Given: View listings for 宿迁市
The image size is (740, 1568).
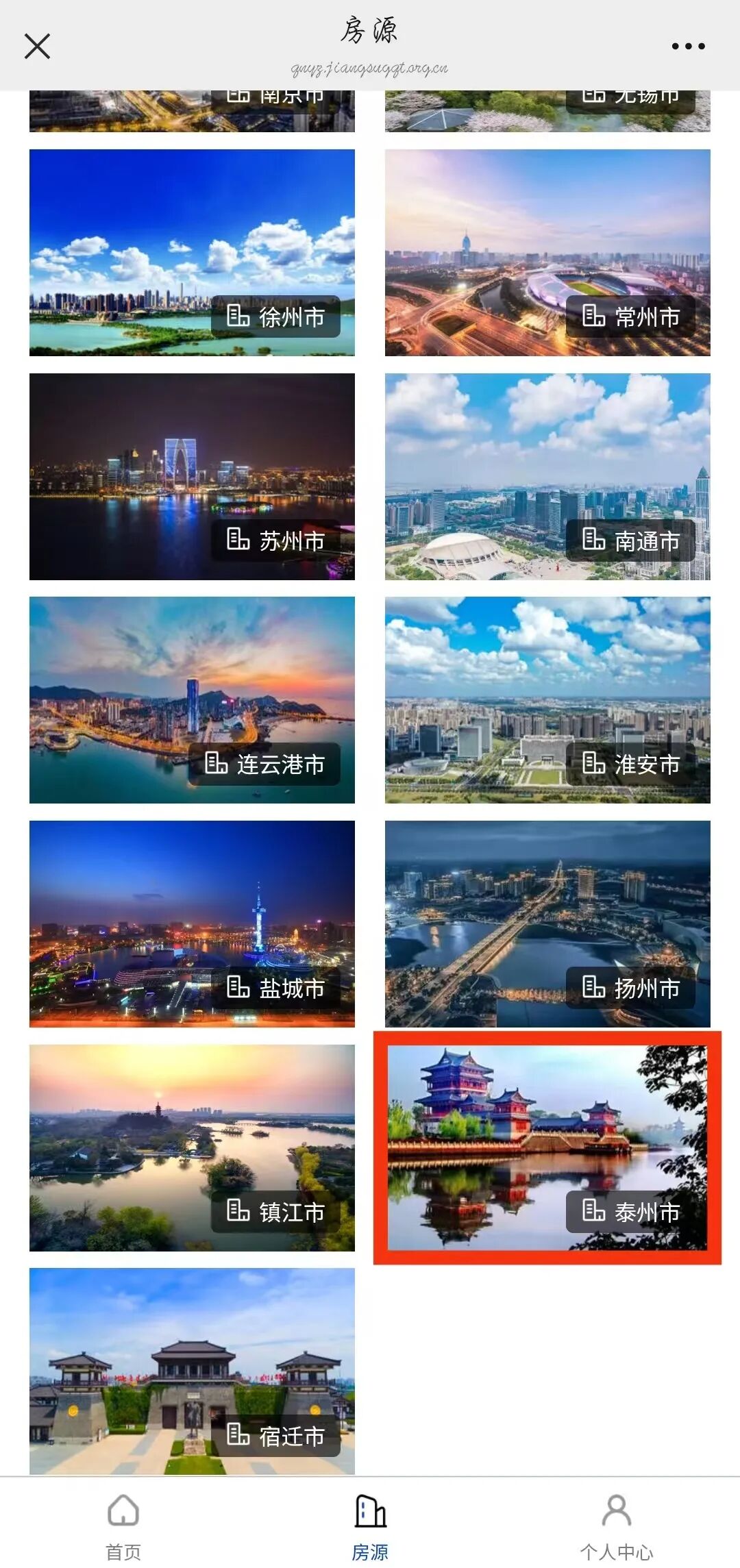Looking at the screenshot, I should (192, 1370).
